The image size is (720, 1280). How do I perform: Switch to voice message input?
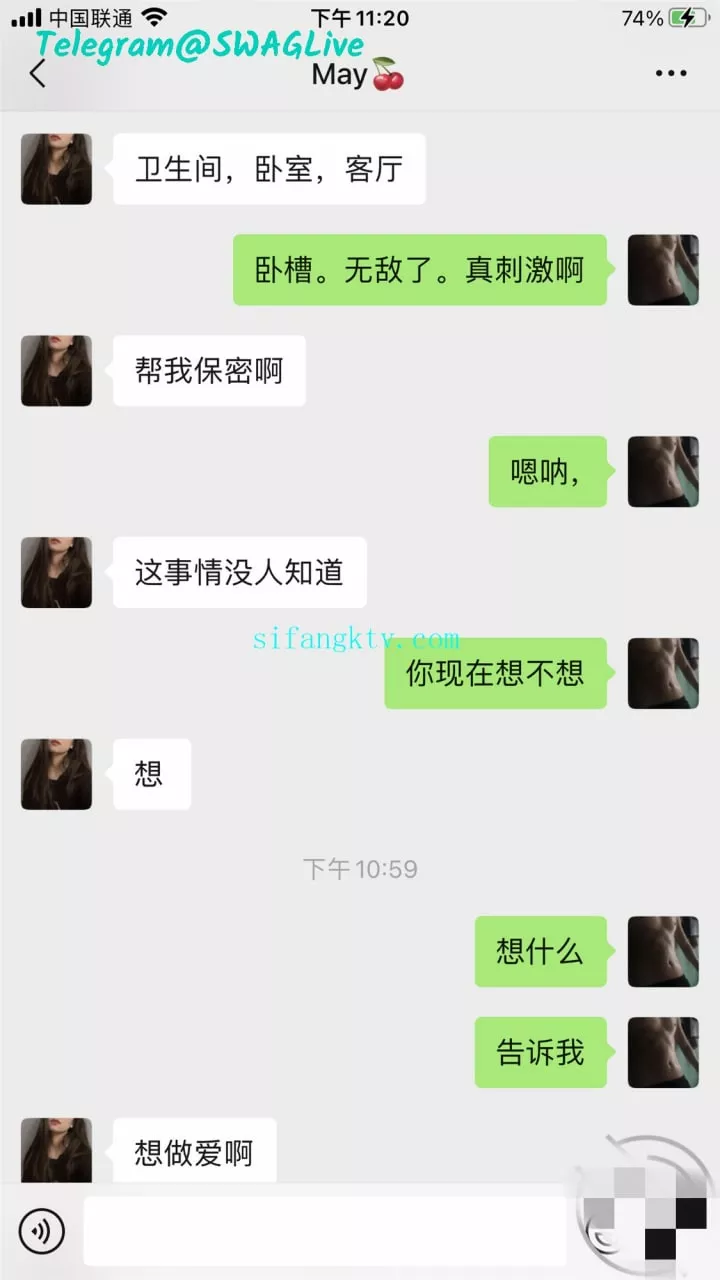41,1231
